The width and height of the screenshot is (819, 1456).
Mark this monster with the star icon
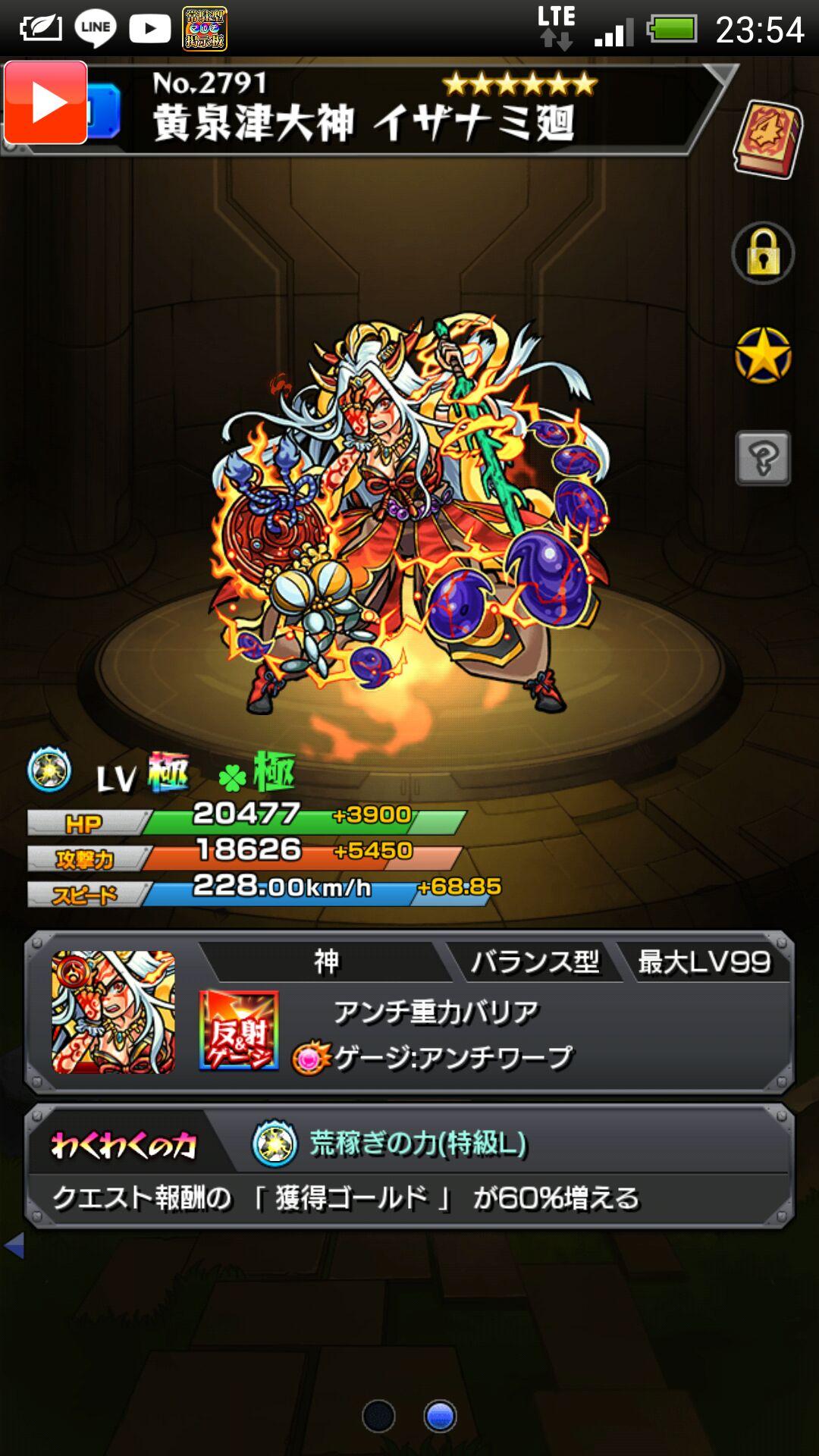pyautogui.click(x=763, y=355)
